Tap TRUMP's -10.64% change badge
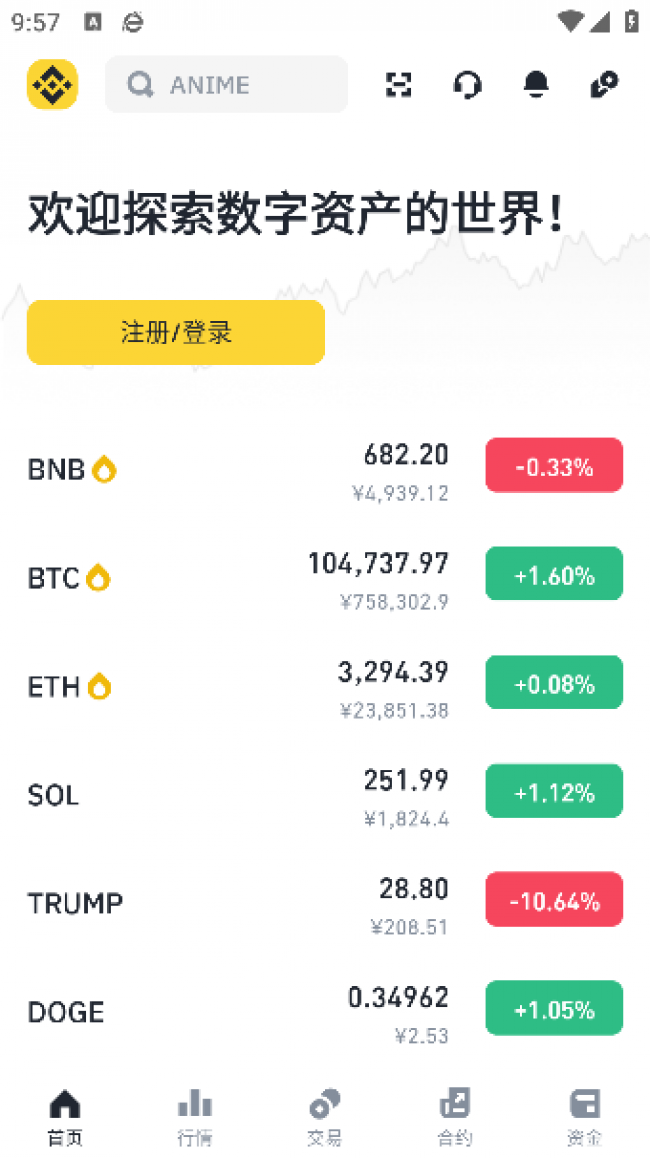The width and height of the screenshot is (650, 1158). pos(554,900)
